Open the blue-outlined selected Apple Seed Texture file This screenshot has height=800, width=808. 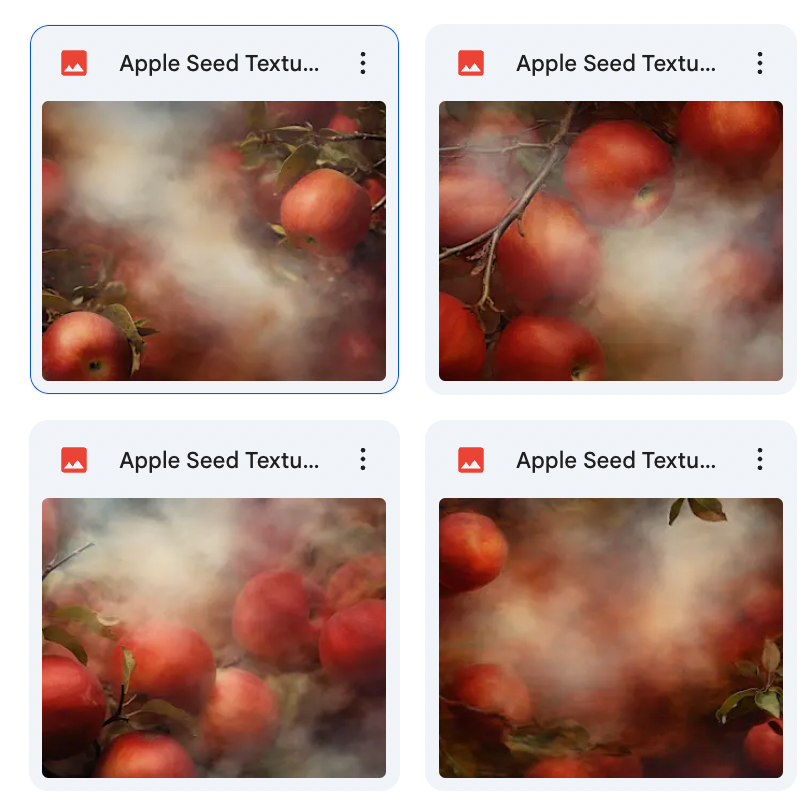[213, 240]
